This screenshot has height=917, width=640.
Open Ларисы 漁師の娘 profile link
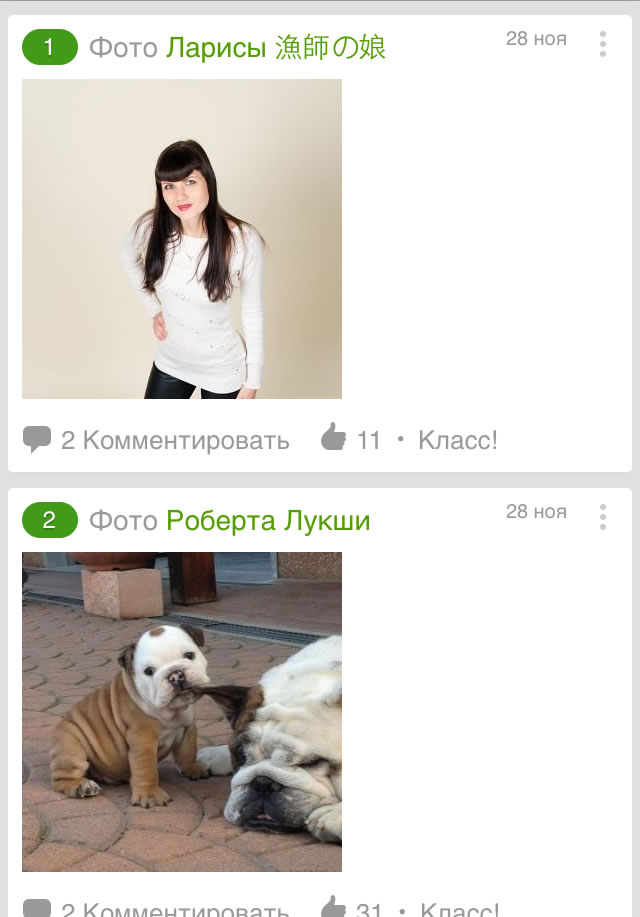click(275, 48)
